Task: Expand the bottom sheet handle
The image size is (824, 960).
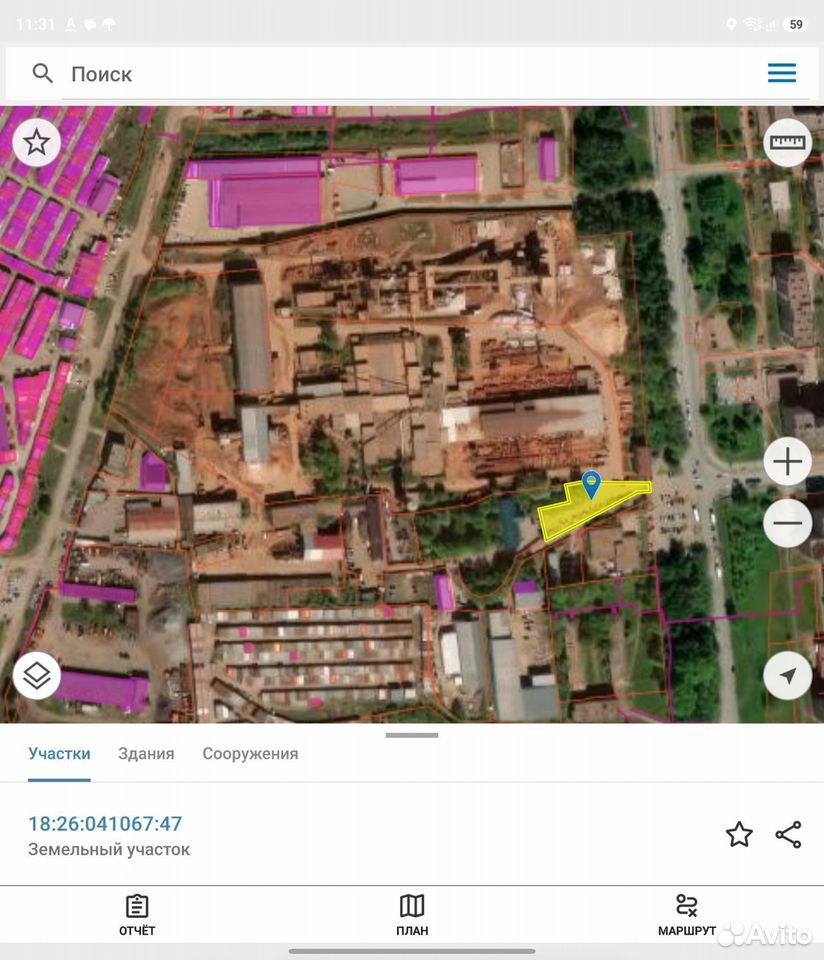Action: [412, 735]
